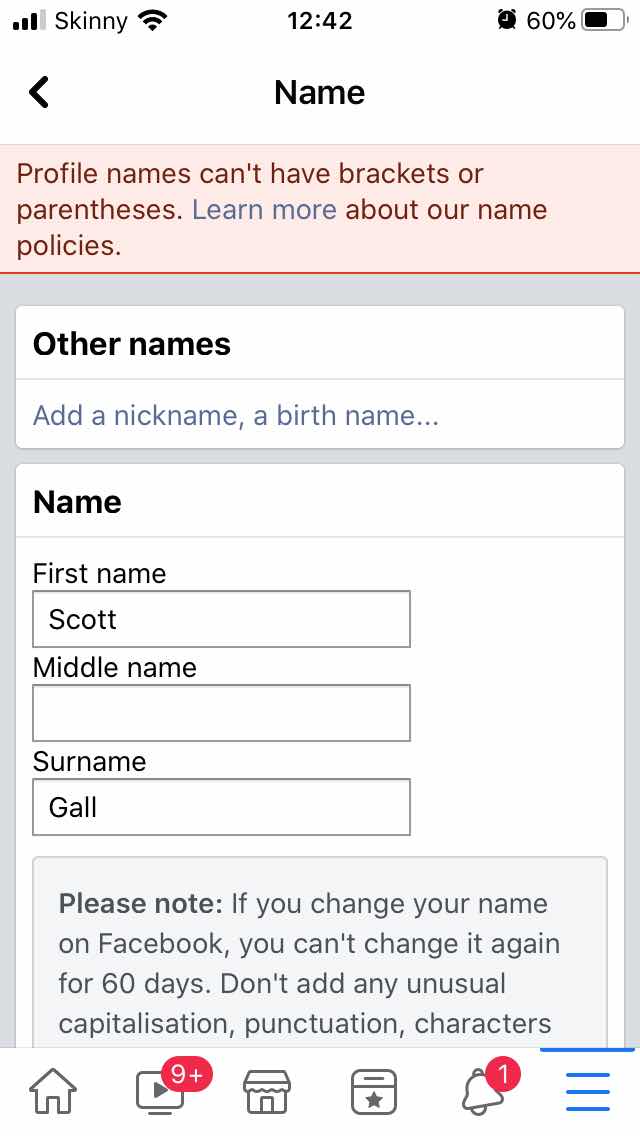
Task: Go back from the Name screen
Action: [39, 92]
